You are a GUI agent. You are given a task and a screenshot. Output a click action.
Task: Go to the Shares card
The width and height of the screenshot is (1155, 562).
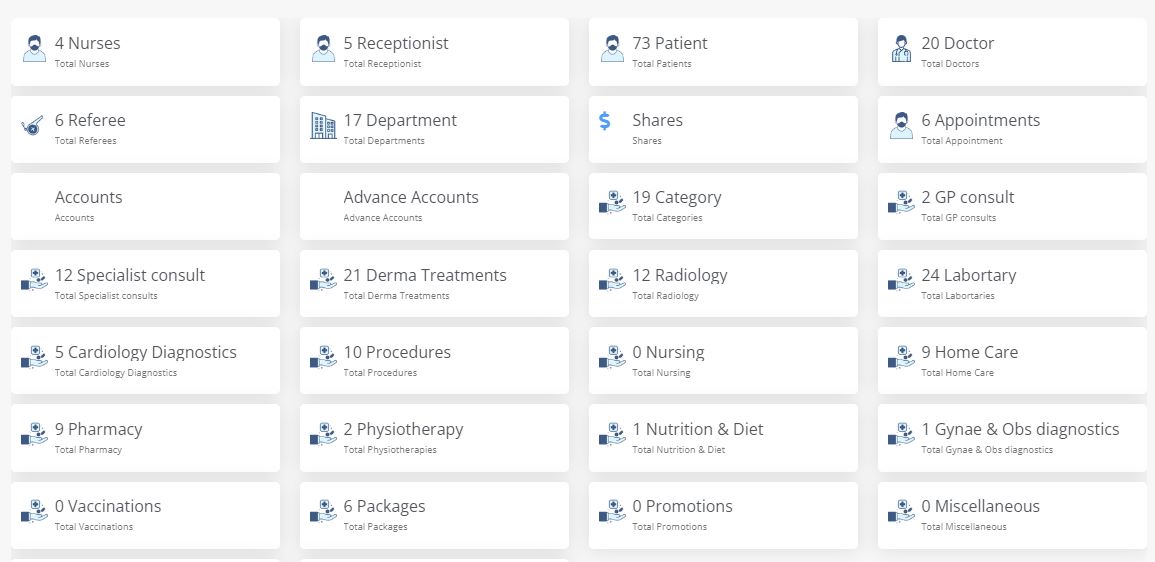722,129
